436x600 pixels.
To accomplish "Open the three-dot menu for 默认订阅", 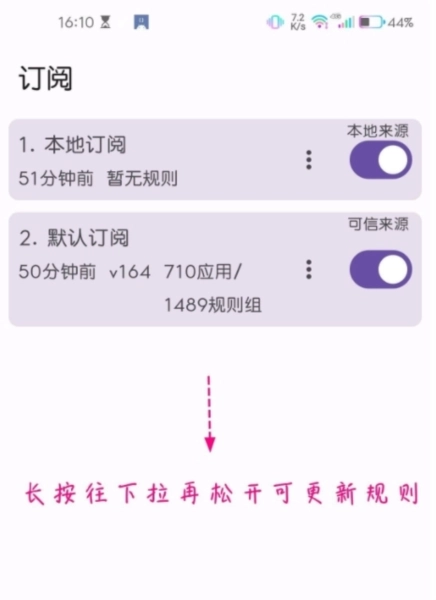I will 309,270.
